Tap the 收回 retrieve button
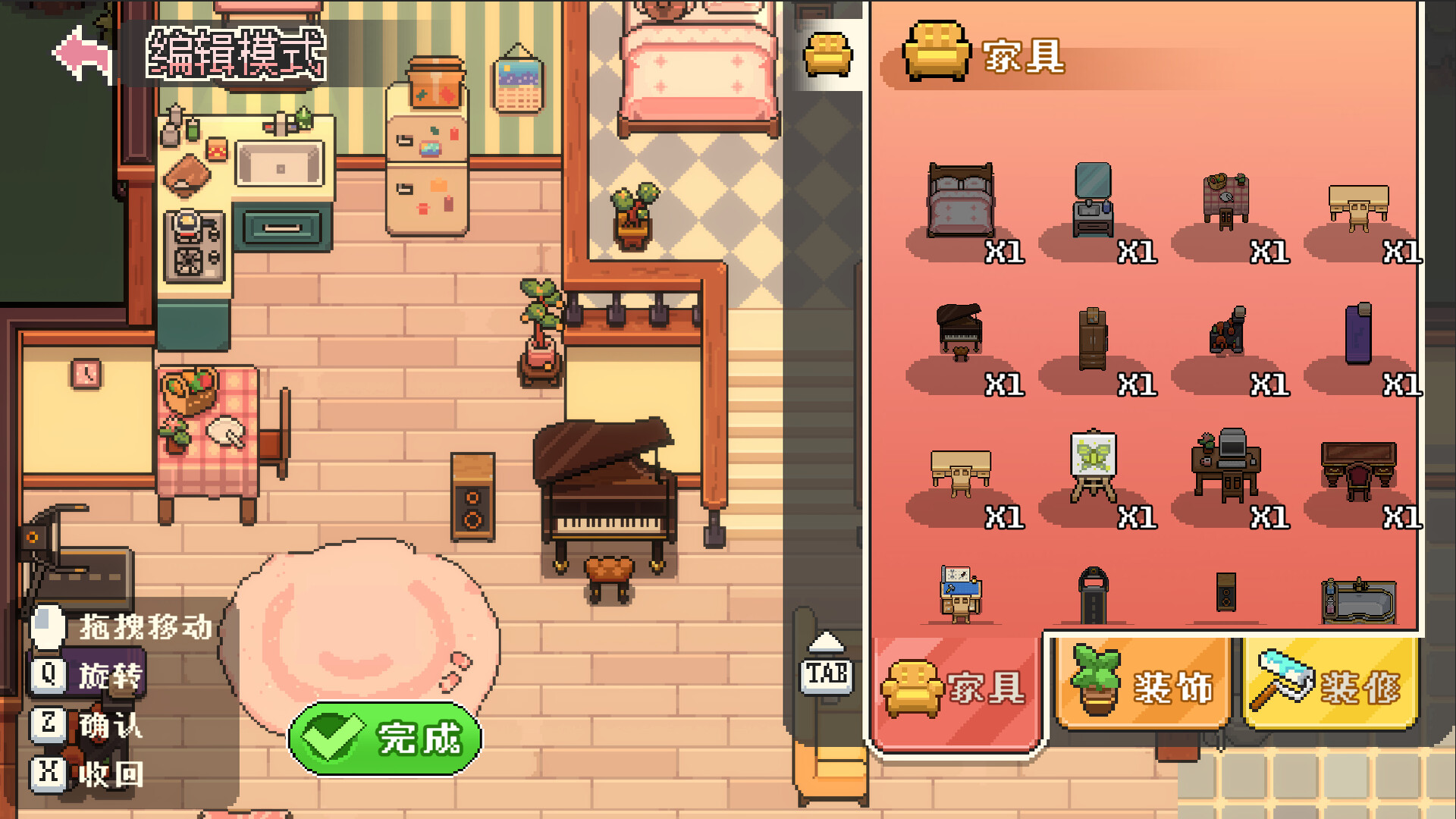The height and width of the screenshot is (819, 1456). tap(88, 773)
